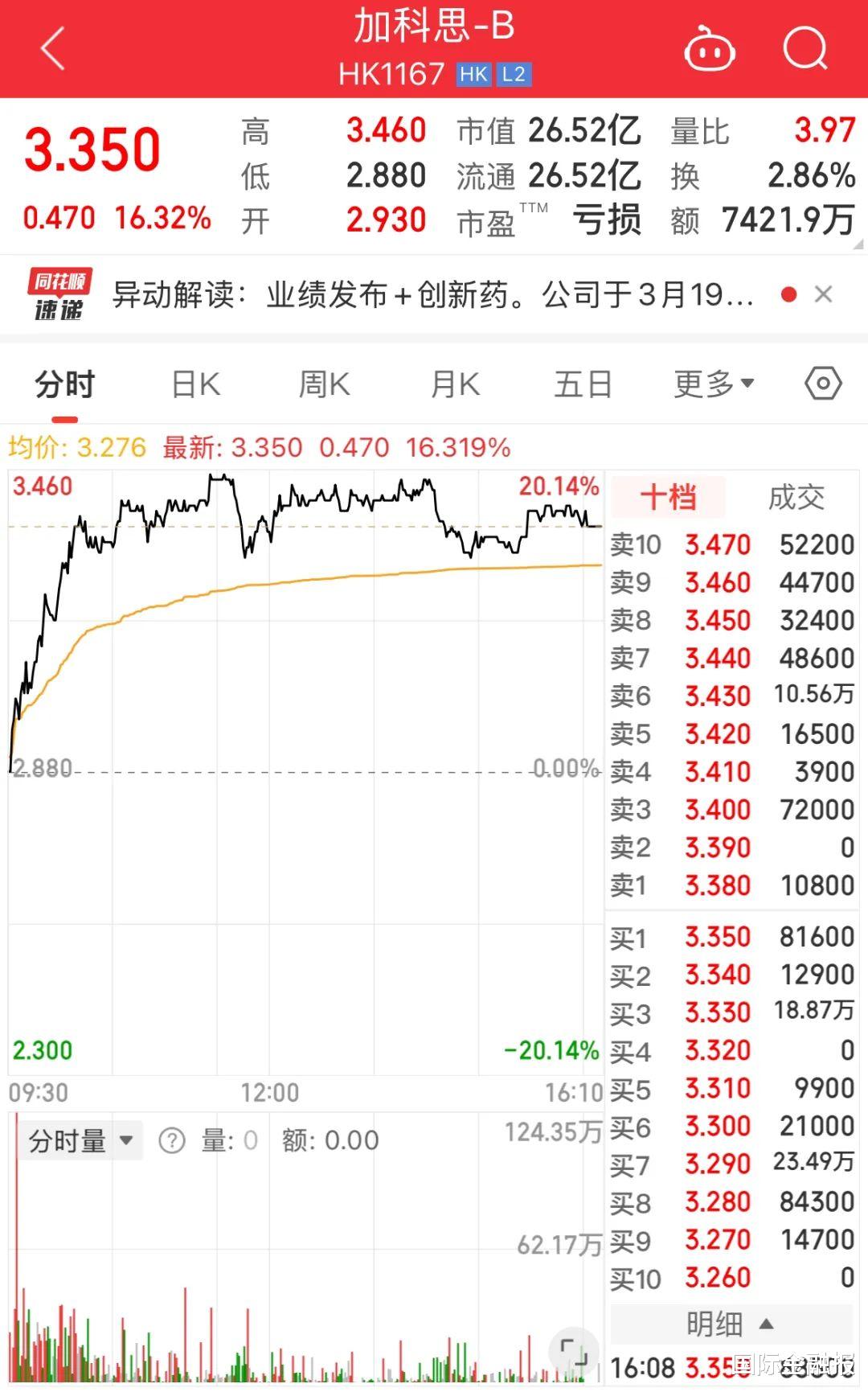Go back using the top-left arrow

52,49
